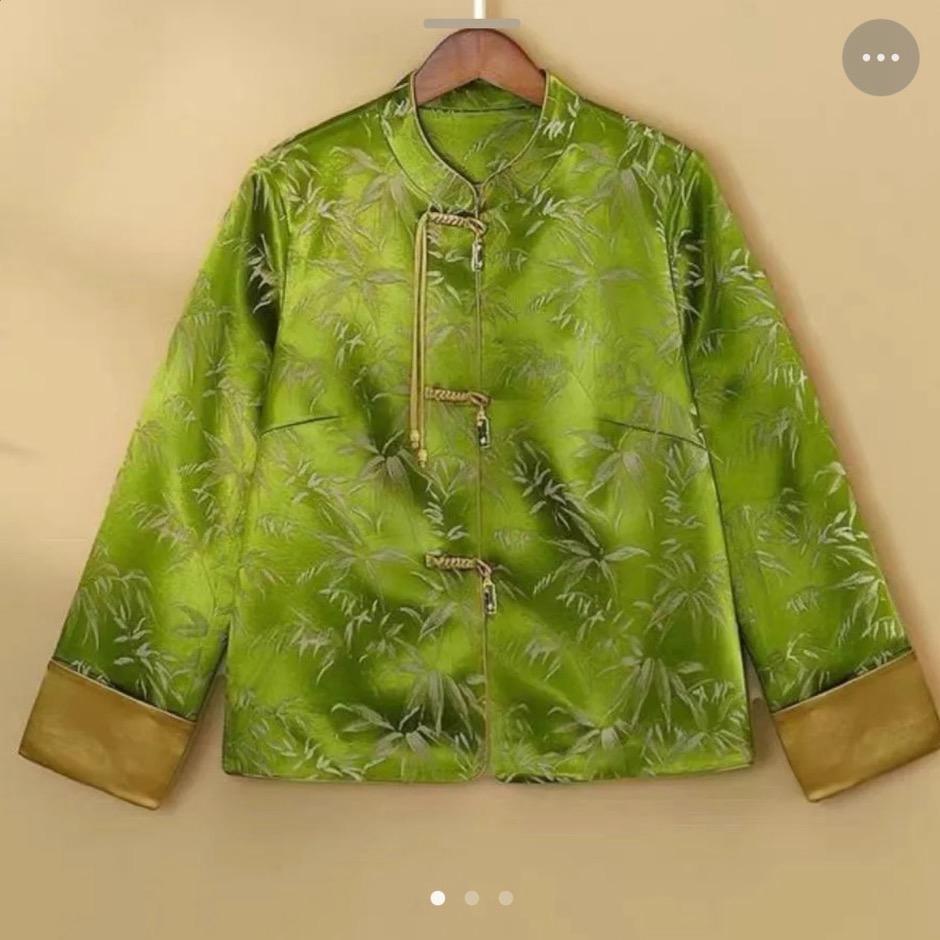Image resolution: width=940 pixels, height=940 pixels.
Task: Open the three-dot more options menu
Action: (x=880, y=58)
